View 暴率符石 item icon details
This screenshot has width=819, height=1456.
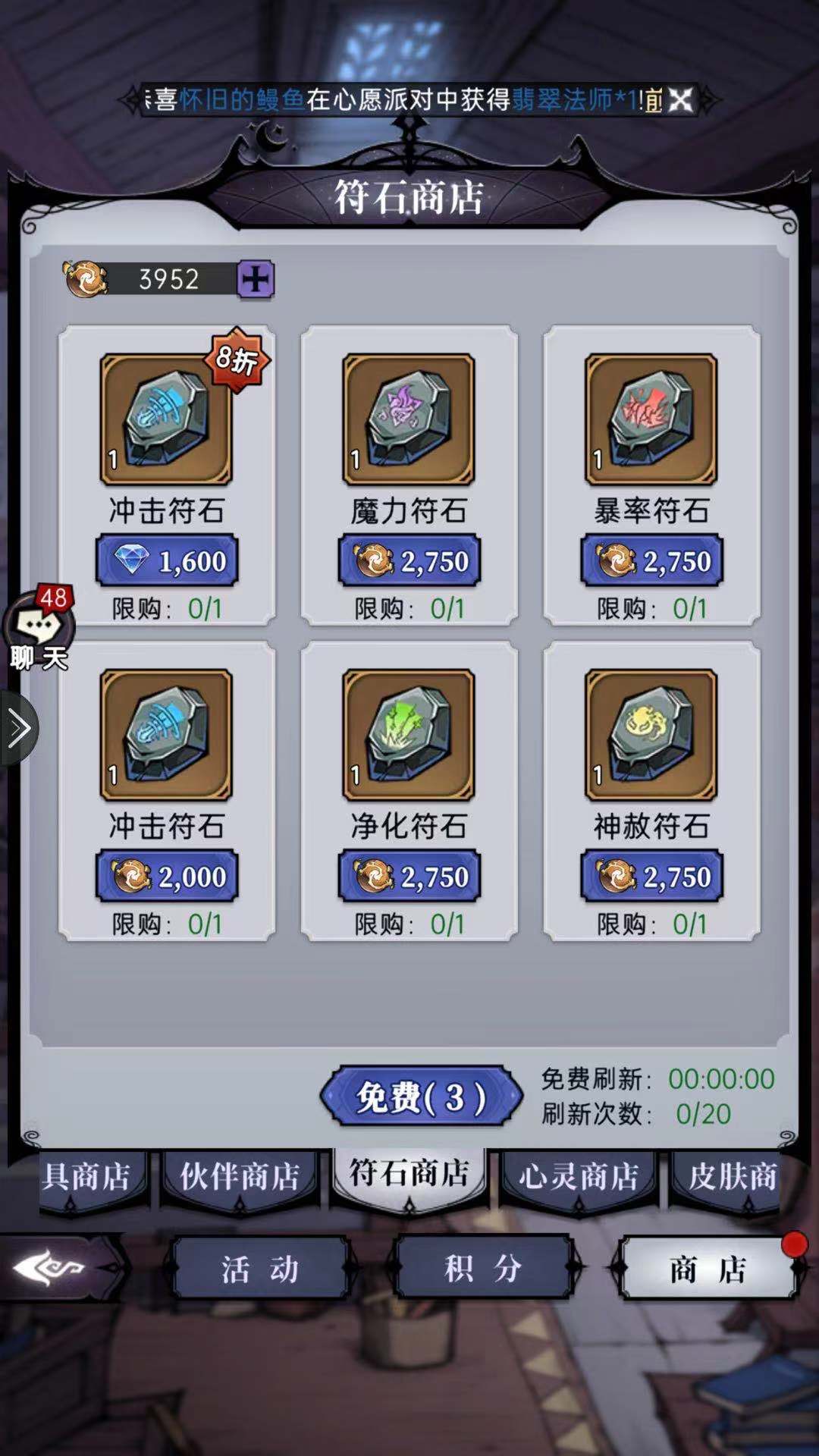[x=651, y=419]
